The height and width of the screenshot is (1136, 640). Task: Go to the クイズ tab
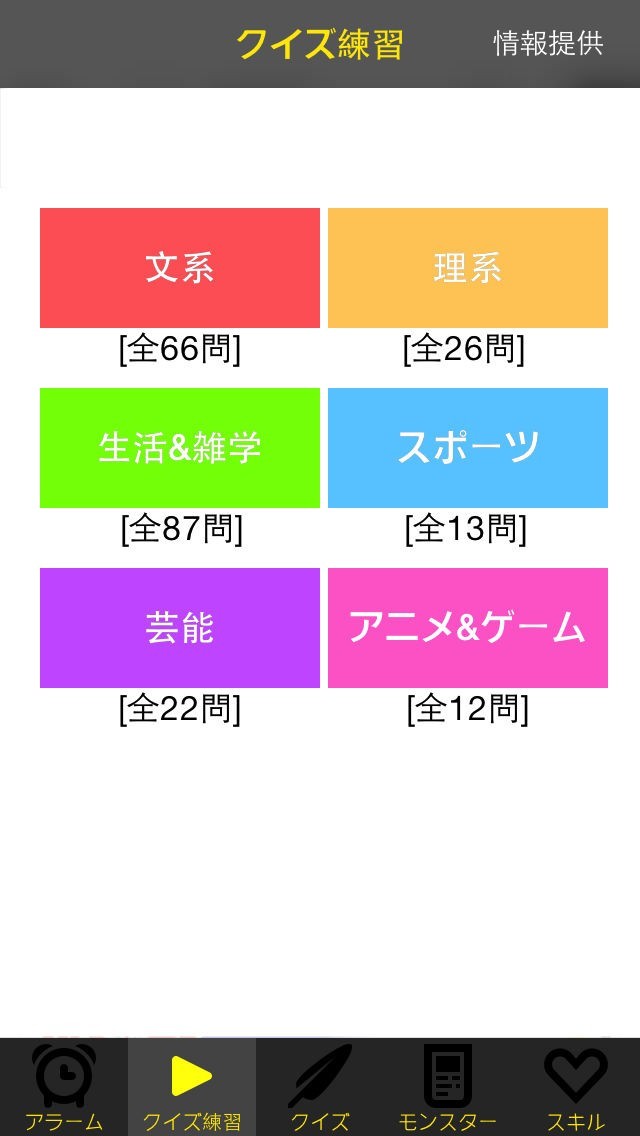click(x=320, y=1088)
